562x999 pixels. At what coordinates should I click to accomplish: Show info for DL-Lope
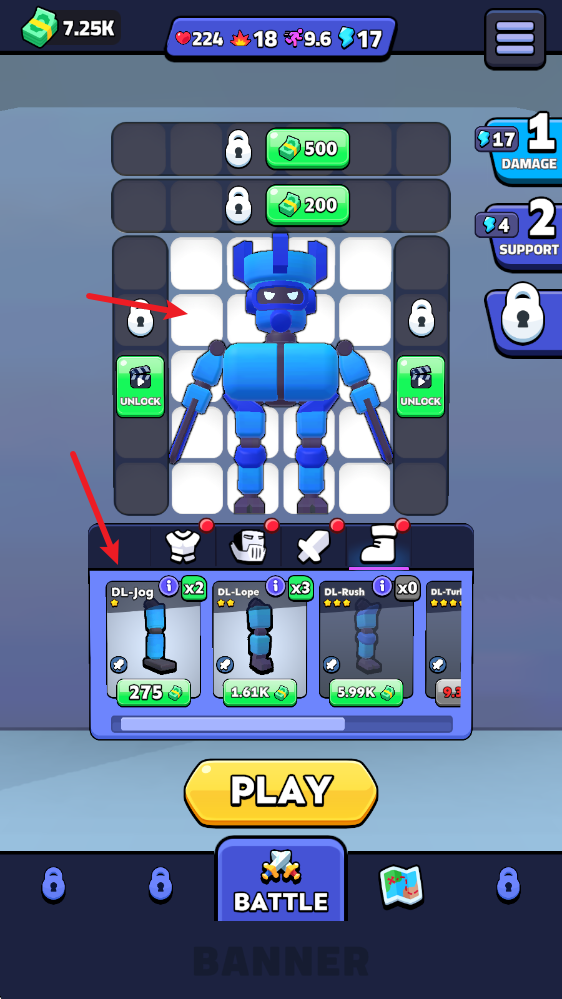pos(275,586)
